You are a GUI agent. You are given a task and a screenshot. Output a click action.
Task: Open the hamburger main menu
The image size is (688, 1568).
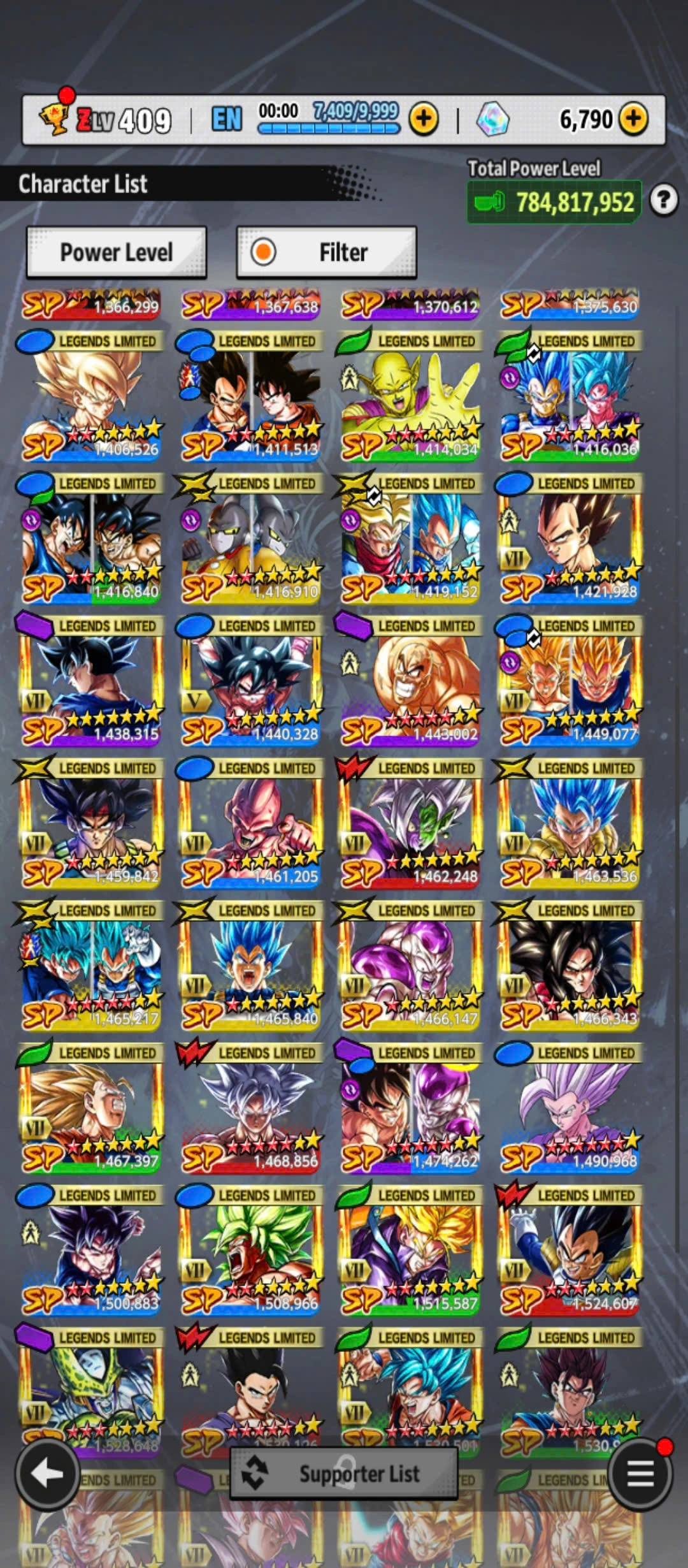click(x=640, y=1474)
